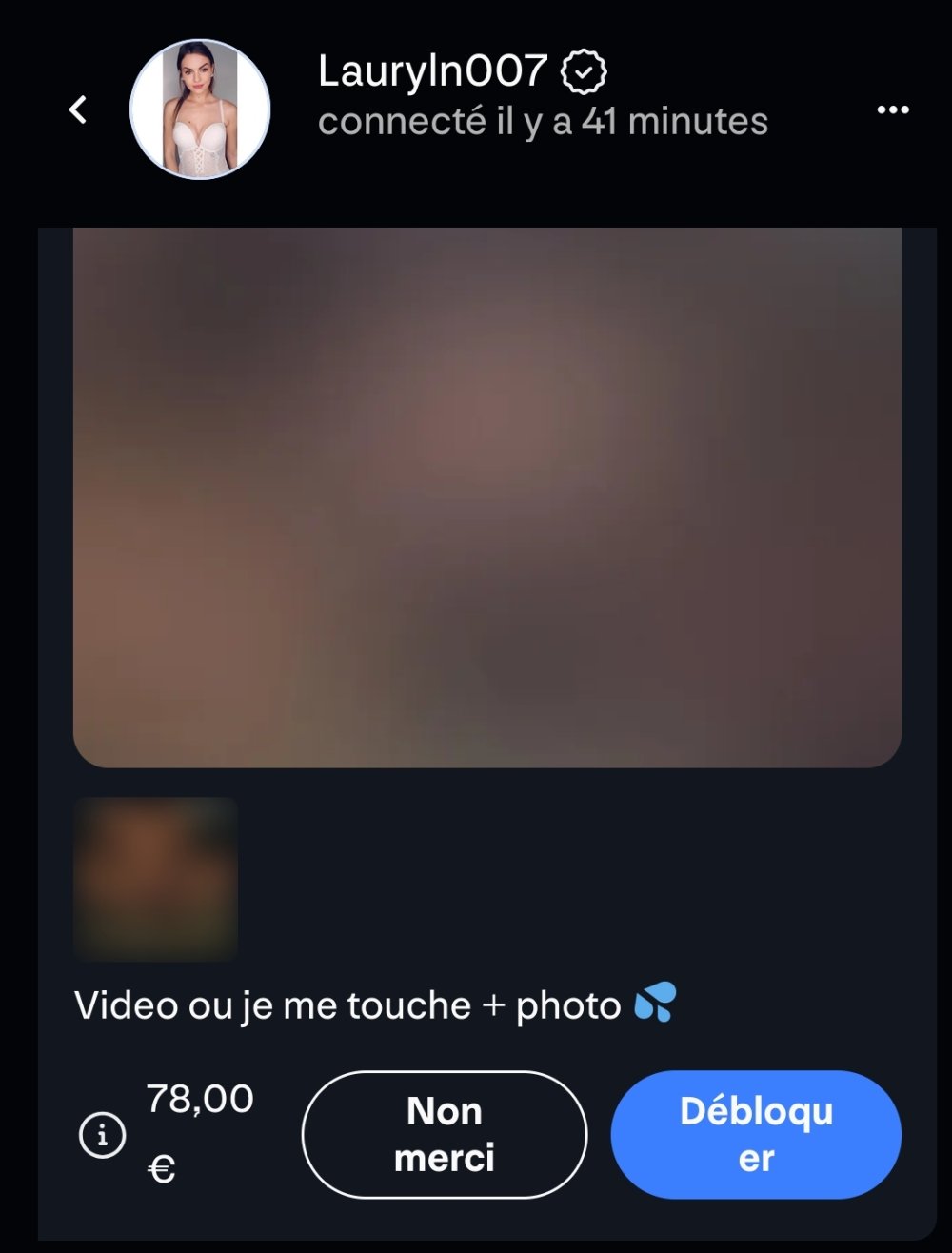Open Lauryln007's profile picture

click(200, 109)
